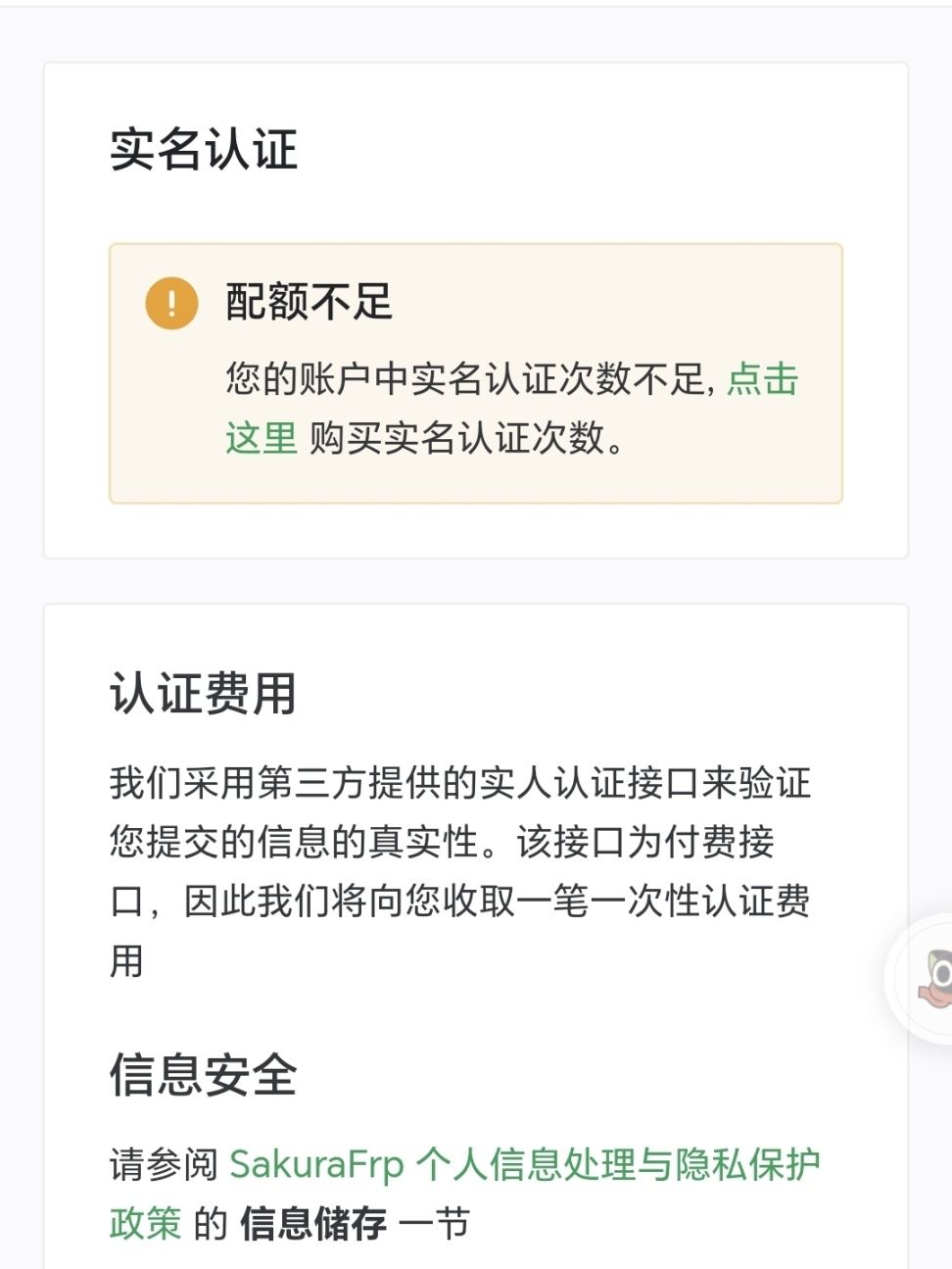Select the green 点击 text in the alert
Screen dimensions: 952x1269
click(x=761, y=377)
